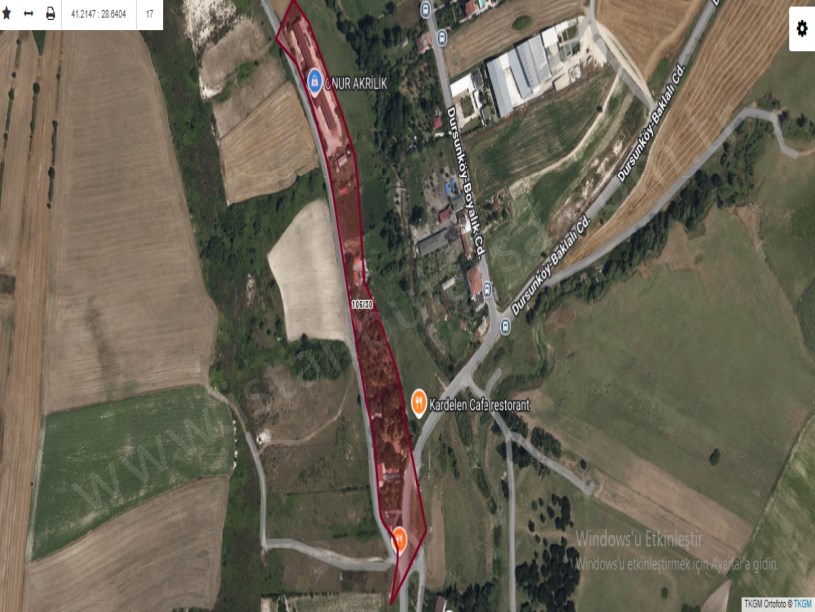815x612 pixels.
Task: Print the current map view
Action: point(50,15)
